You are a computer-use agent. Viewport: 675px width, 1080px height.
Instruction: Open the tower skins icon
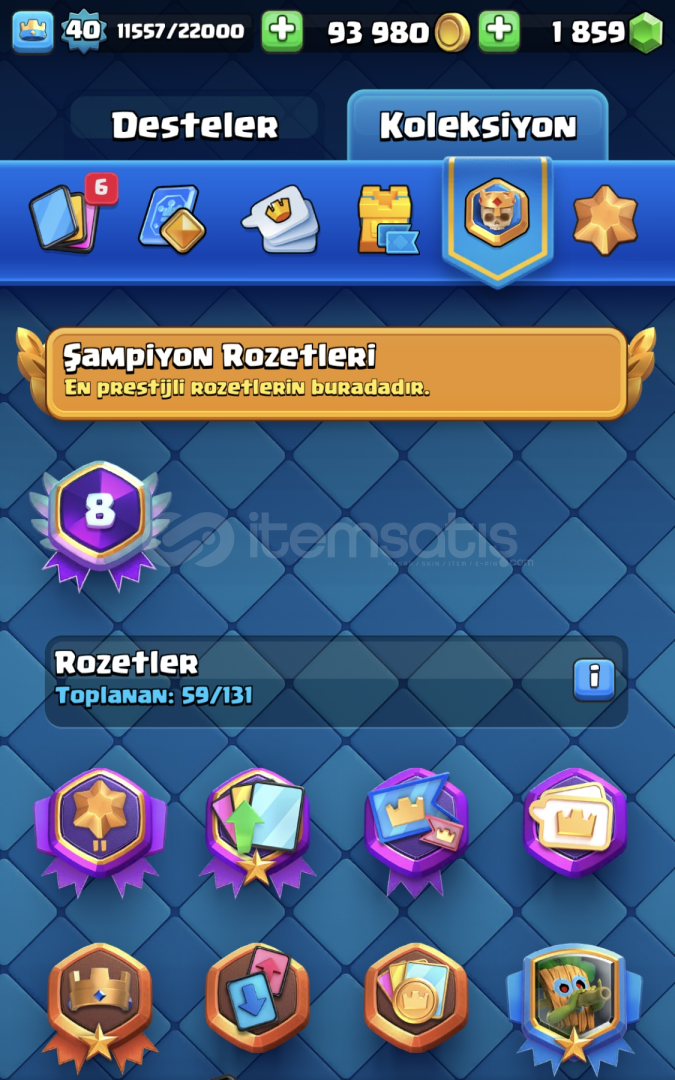pyautogui.click(x=387, y=219)
